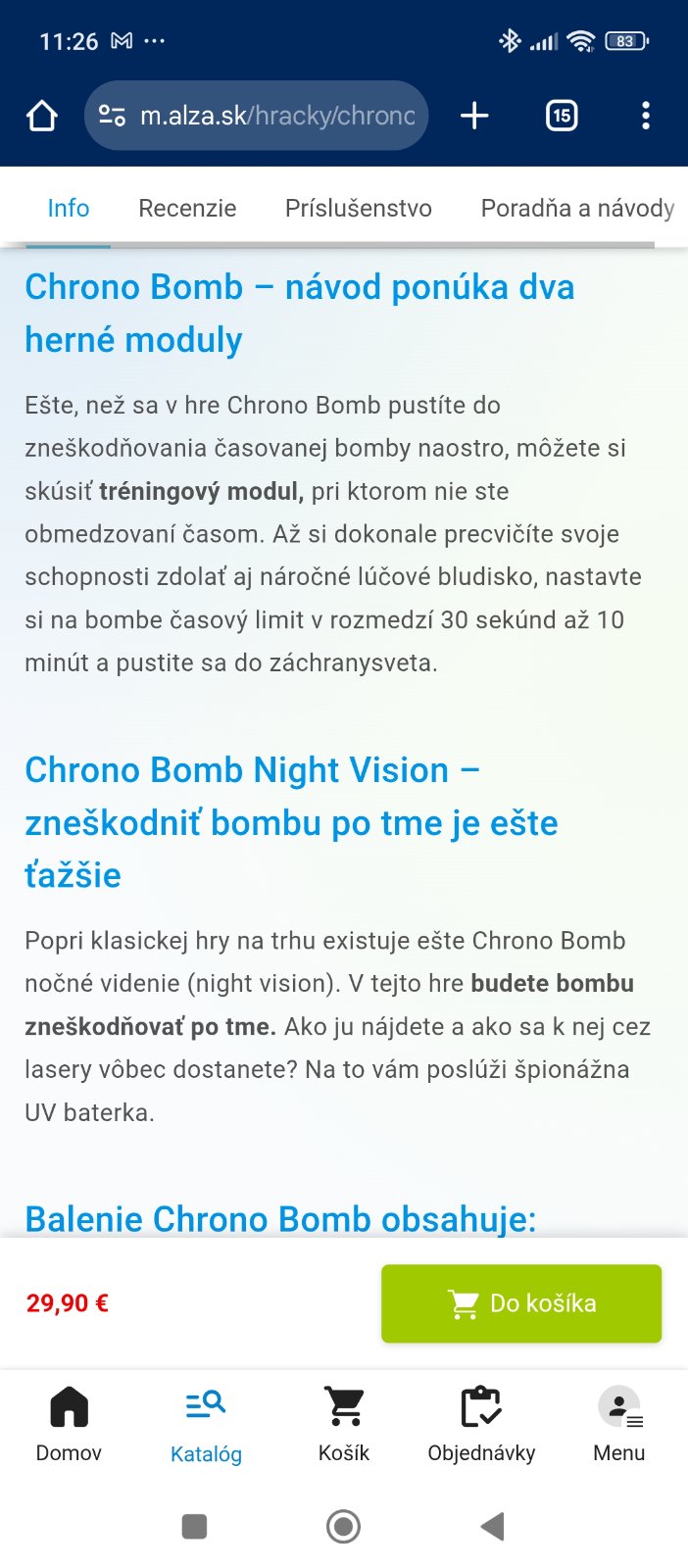Open the browser home page
The width and height of the screenshot is (688, 1568).
point(42,116)
